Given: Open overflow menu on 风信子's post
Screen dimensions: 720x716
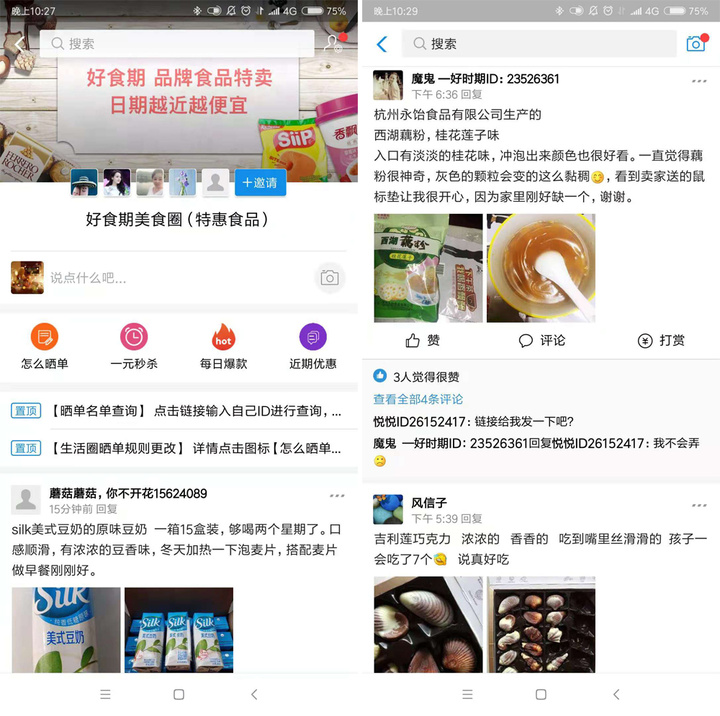Looking at the screenshot, I should click(699, 504).
